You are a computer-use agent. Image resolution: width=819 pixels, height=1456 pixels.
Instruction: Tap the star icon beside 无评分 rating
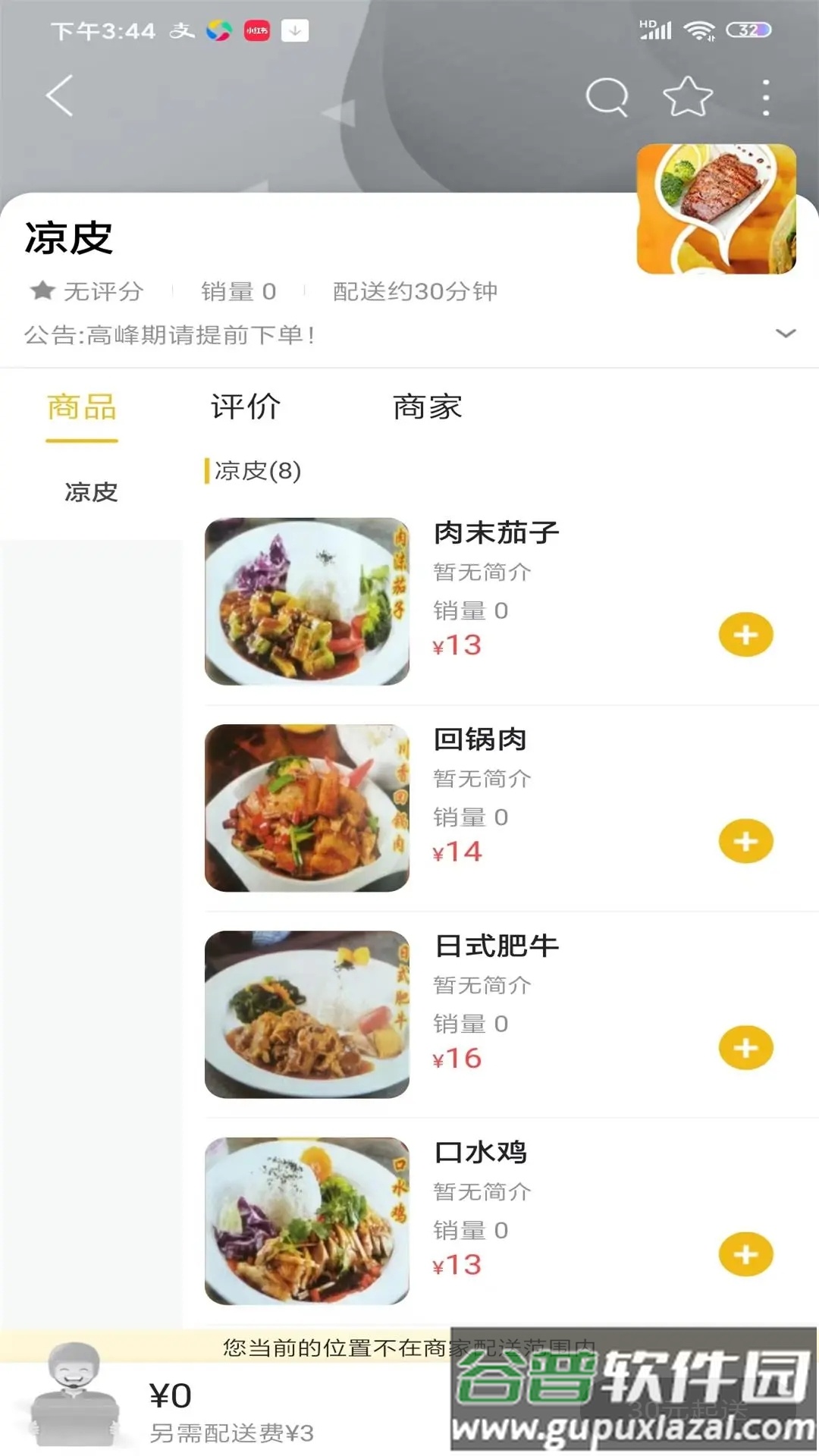click(43, 290)
